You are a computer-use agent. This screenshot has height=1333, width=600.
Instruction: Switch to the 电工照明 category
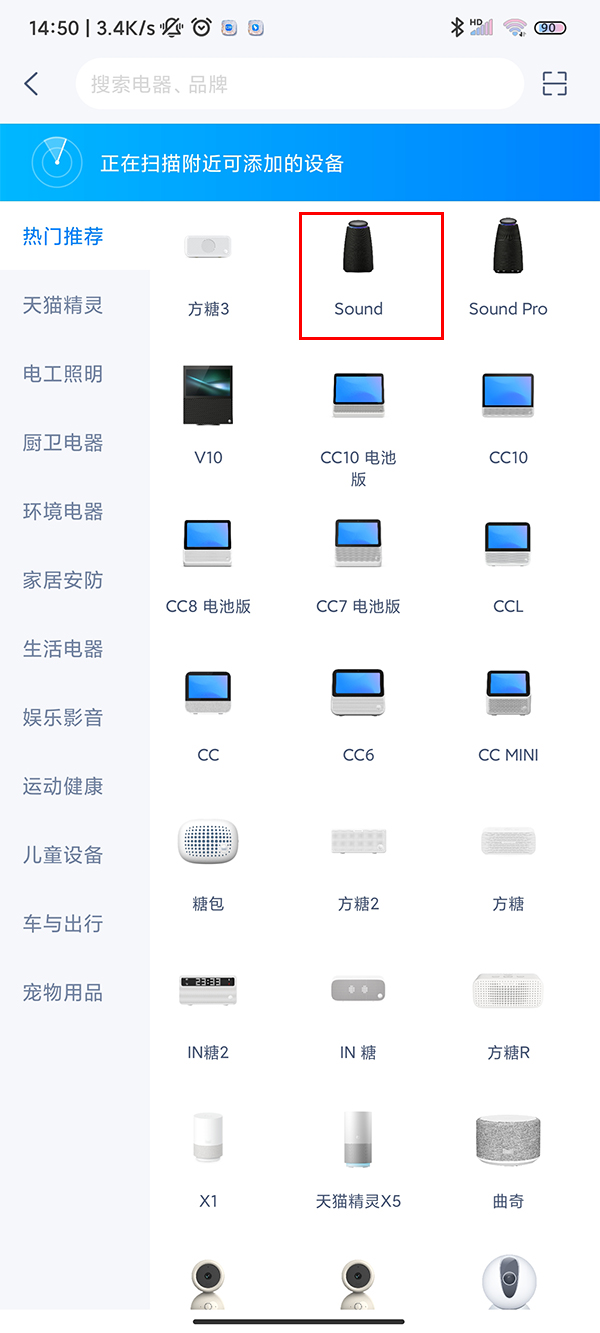63,374
